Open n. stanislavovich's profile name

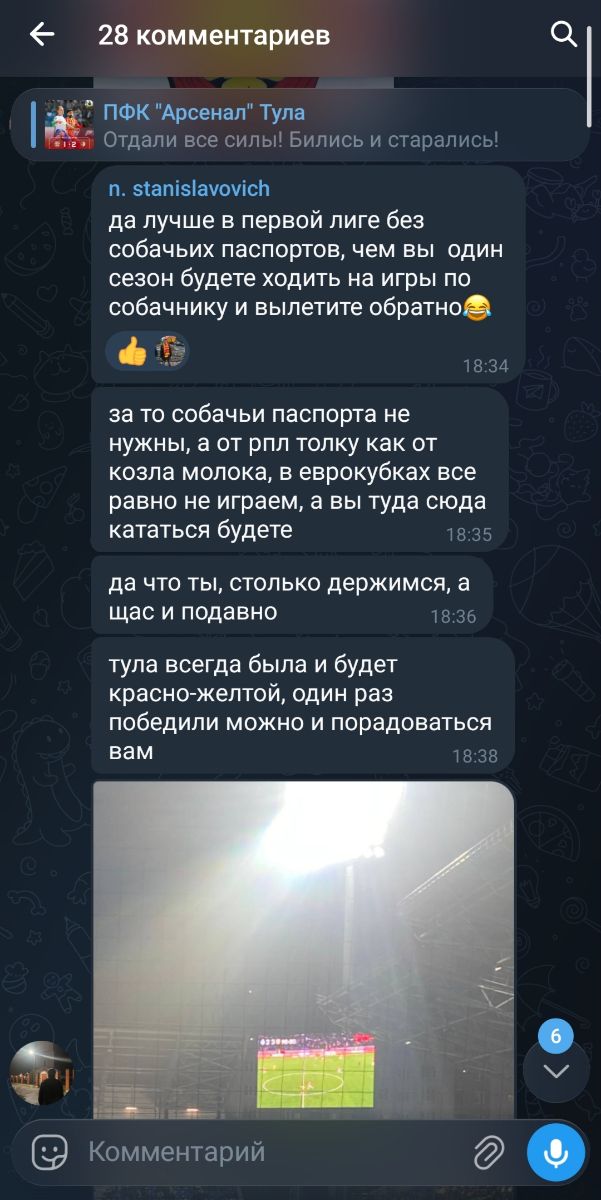[x=189, y=188]
